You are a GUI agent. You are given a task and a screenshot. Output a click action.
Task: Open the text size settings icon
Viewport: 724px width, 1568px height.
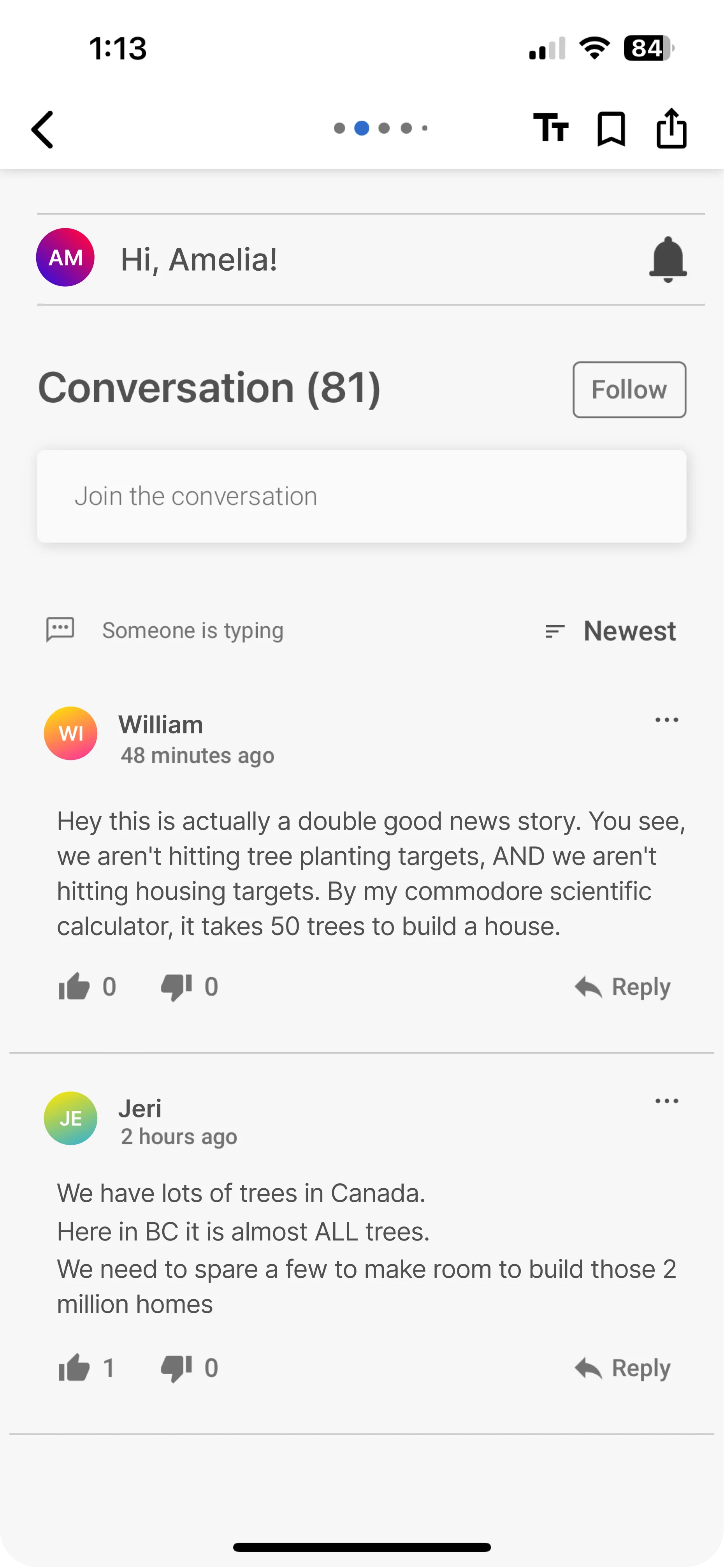[551, 128]
